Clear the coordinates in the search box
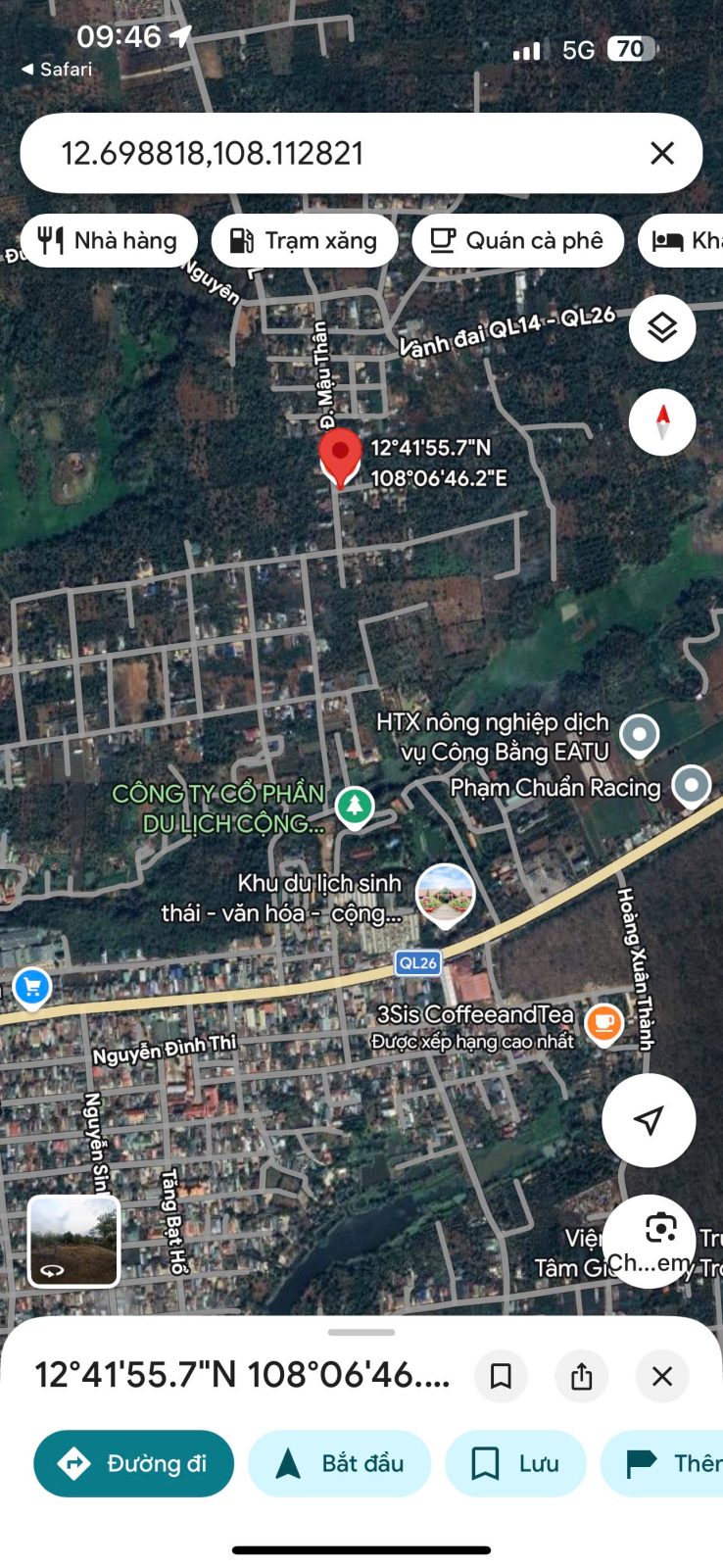 coord(662,153)
